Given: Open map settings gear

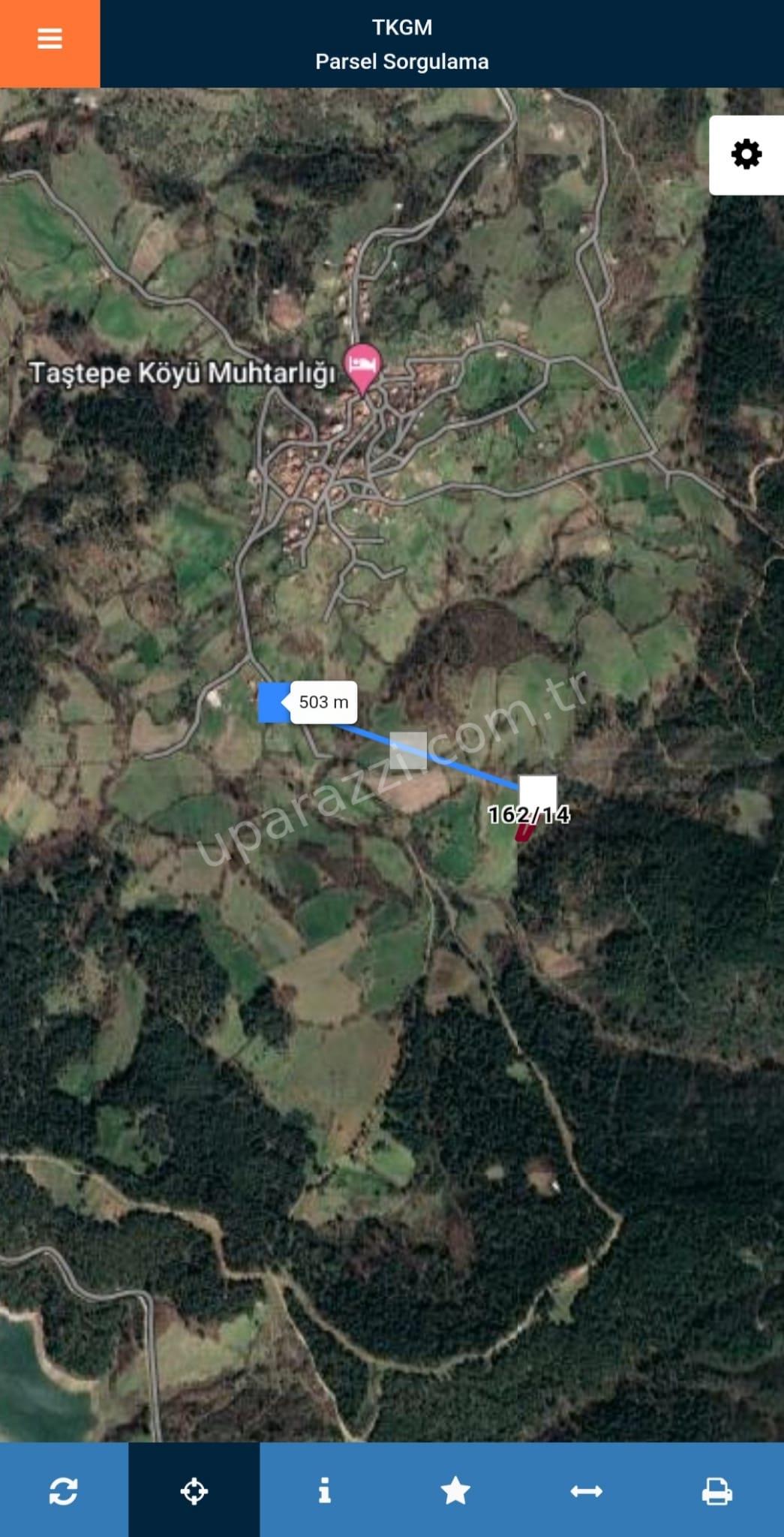Looking at the screenshot, I should pos(746,155).
